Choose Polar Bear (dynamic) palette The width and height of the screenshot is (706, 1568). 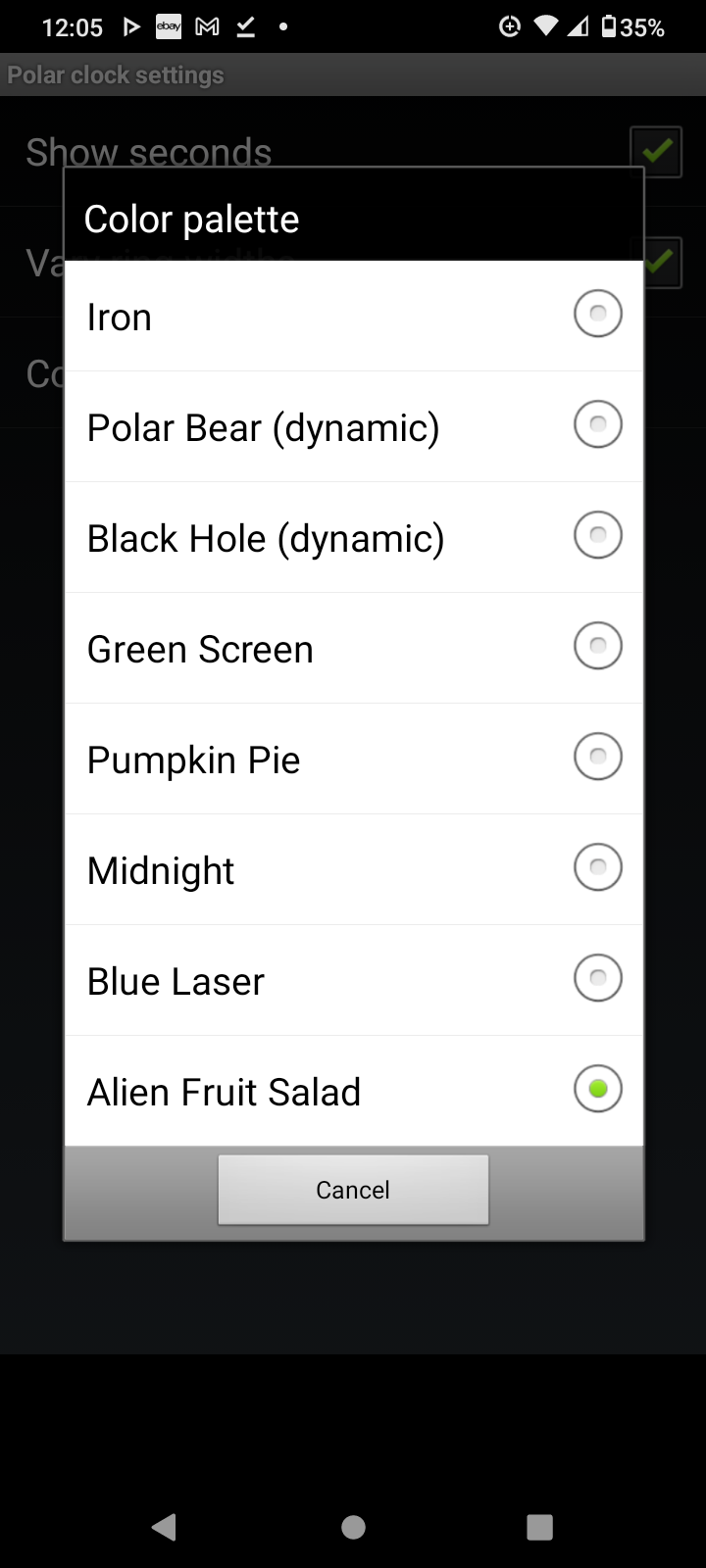(354, 426)
